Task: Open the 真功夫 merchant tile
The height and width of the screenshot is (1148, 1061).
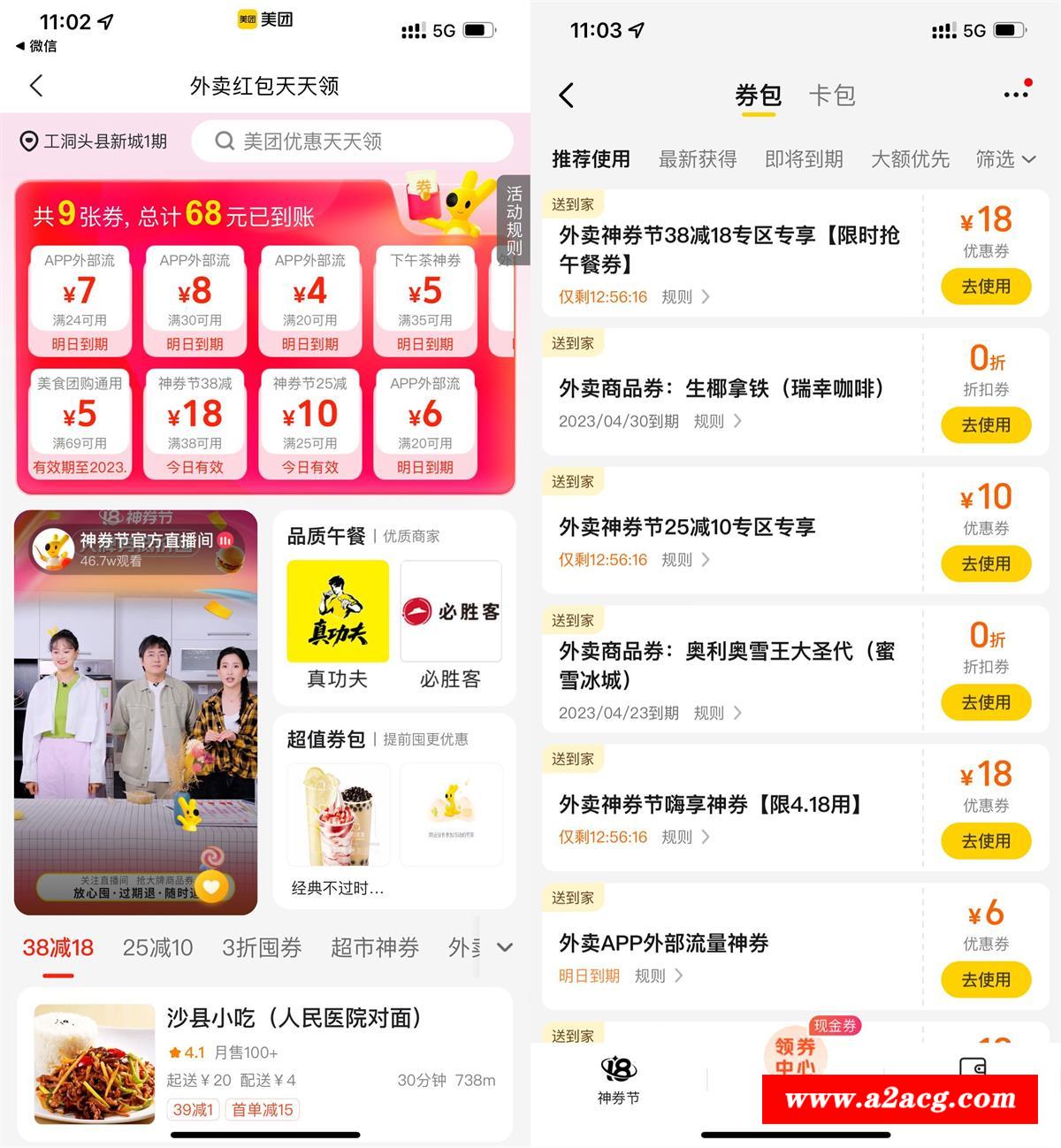Action: coord(338,624)
